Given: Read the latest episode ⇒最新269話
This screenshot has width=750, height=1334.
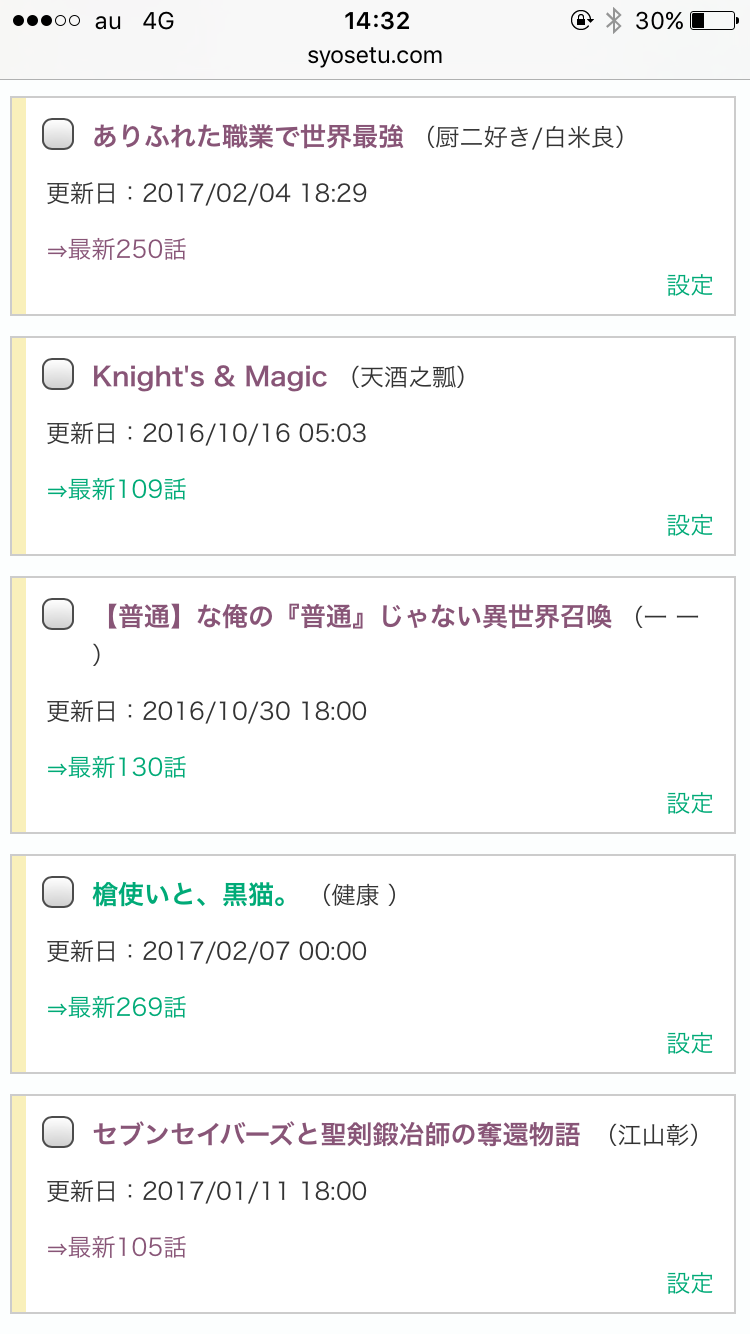Looking at the screenshot, I should coord(117,1008).
